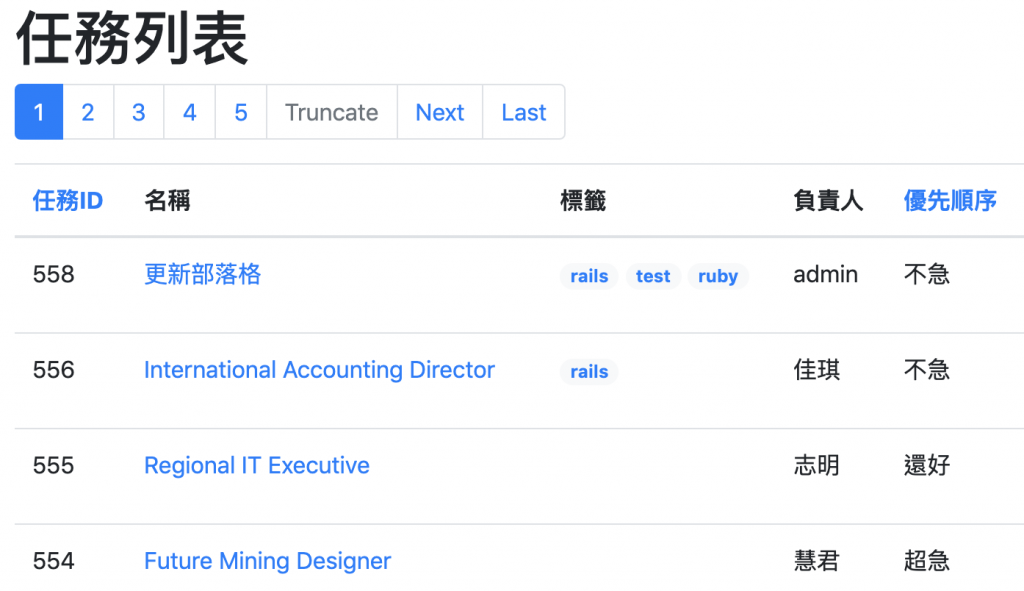Open Regional IT Executive task
The height and width of the screenshot is (591, 1024).
tap(257, 466)
